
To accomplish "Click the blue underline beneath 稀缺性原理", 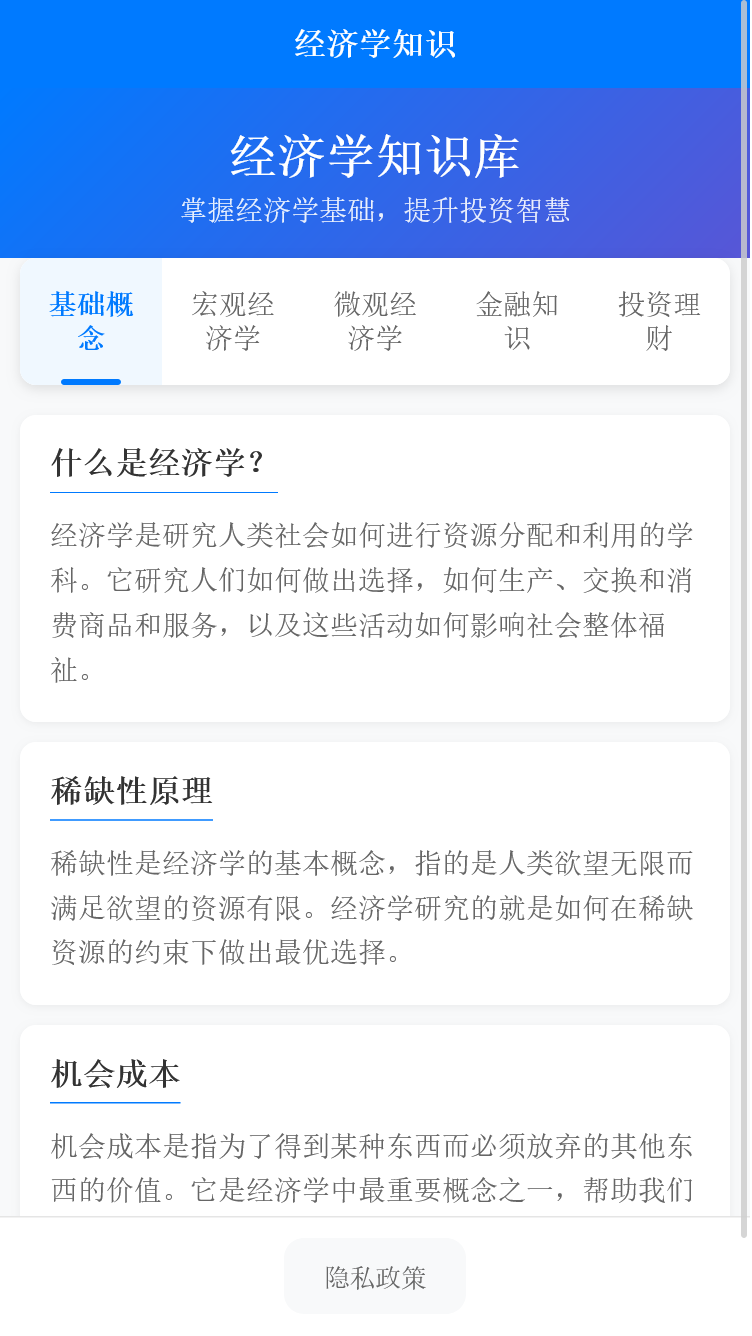I will point(131,818).
